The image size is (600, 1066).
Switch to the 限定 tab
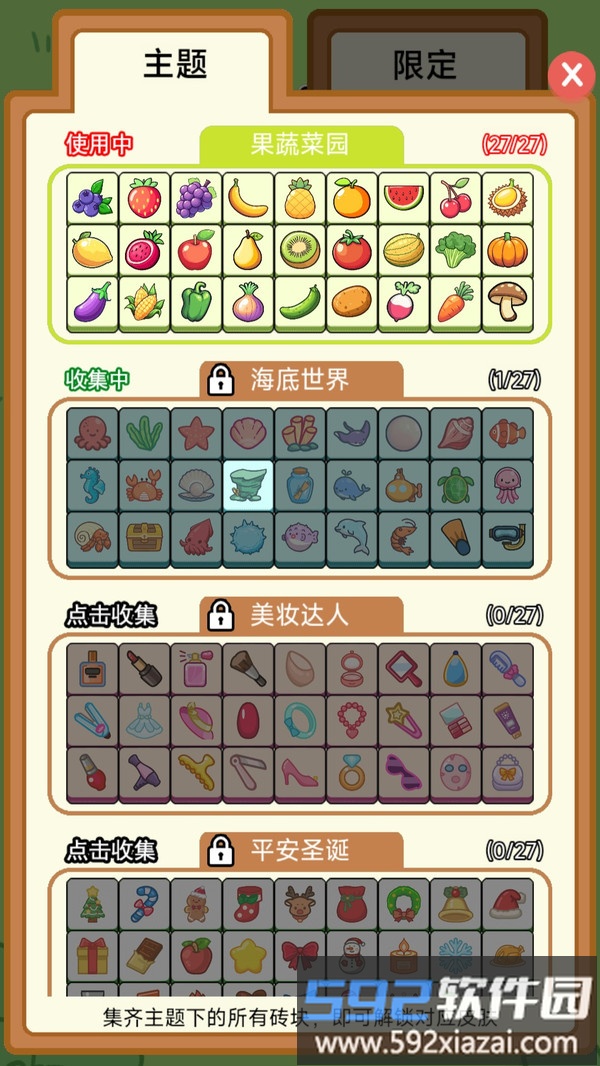pyautogui.click(x=425, y=65)
